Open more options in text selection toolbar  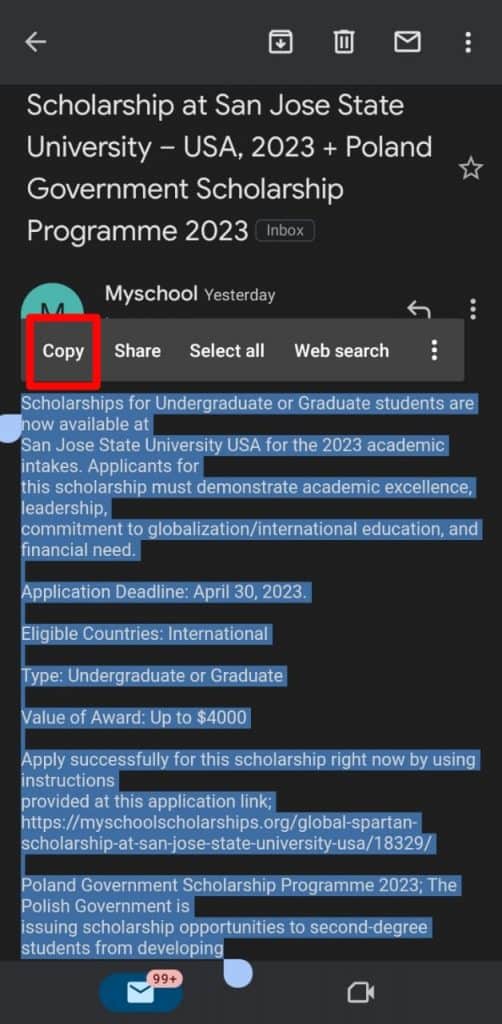pos(434,351)
